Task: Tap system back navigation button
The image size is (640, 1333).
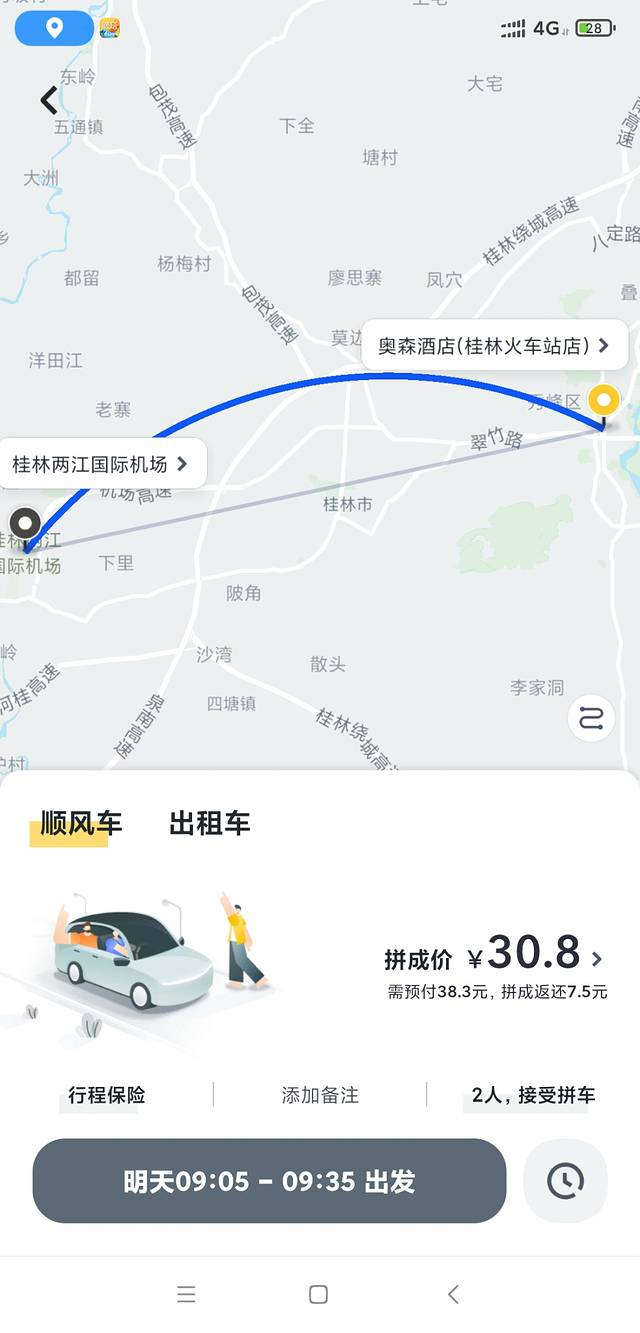Action: tap(453, 1294)
